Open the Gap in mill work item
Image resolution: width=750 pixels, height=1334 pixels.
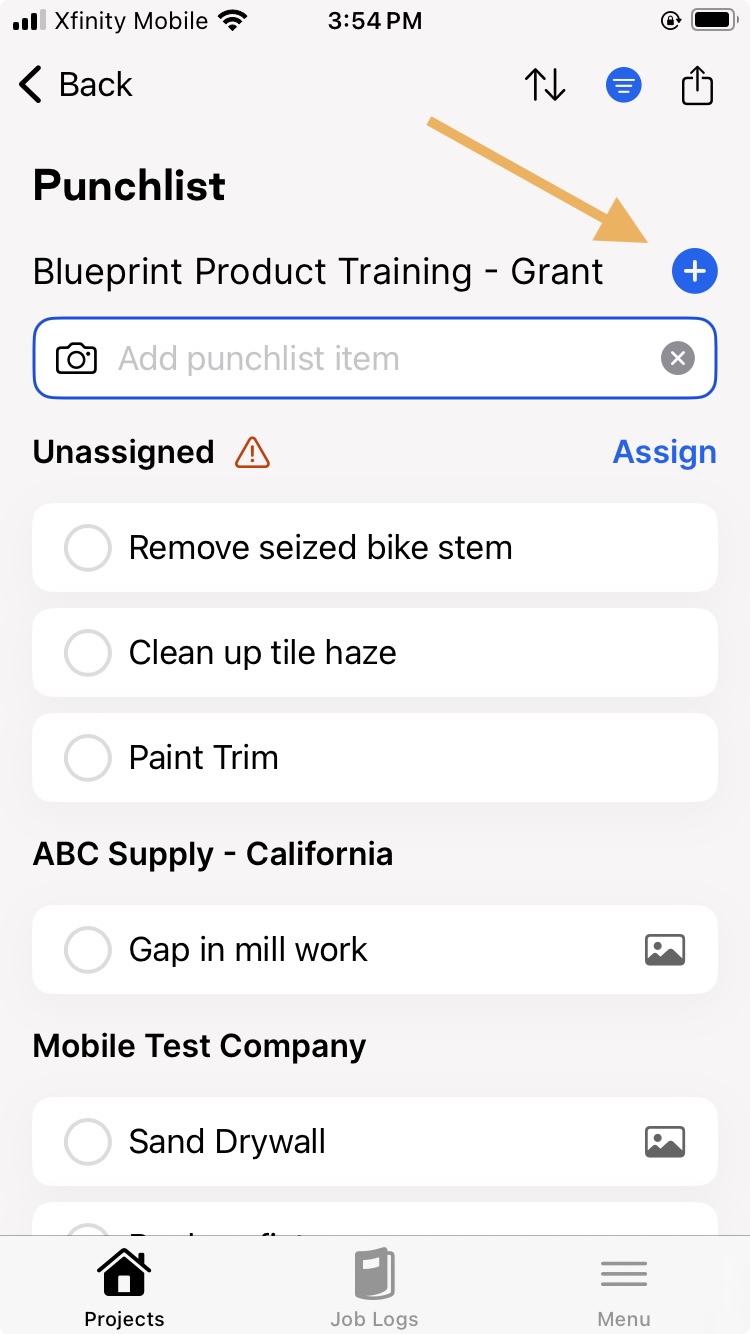click(x=375, y=950)
